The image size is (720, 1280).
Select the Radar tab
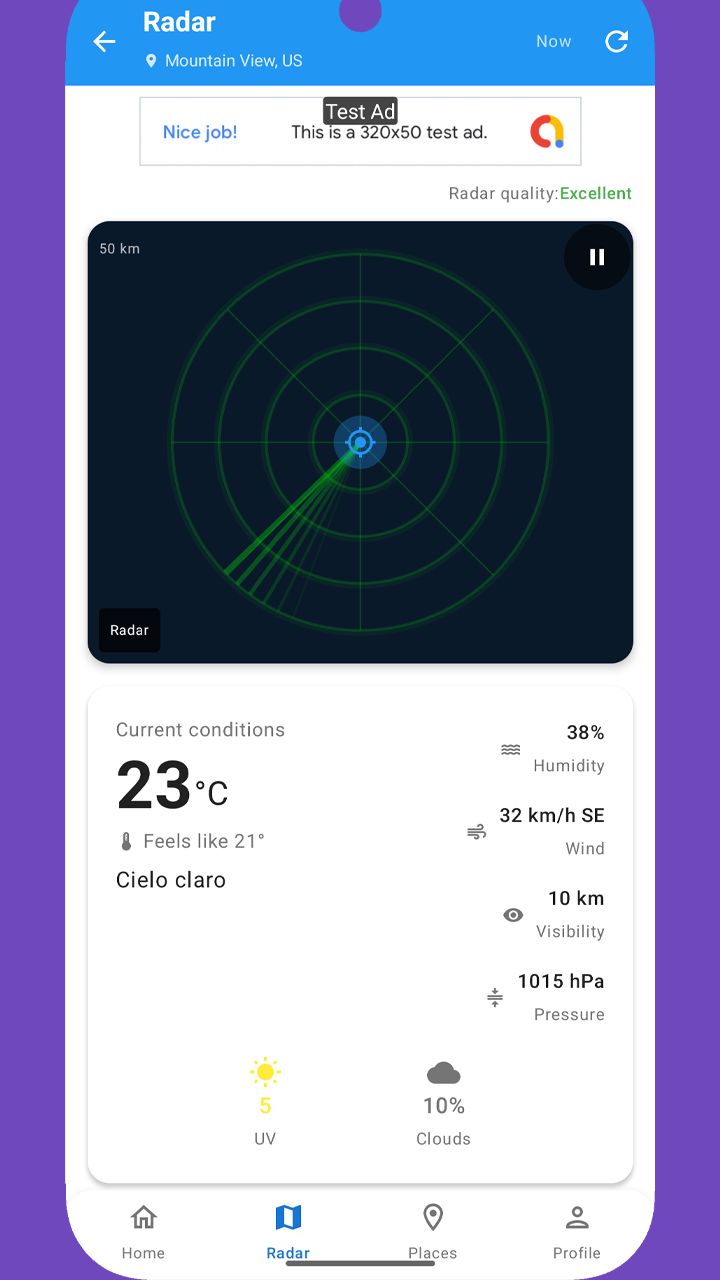click(x=288, y=1231)
